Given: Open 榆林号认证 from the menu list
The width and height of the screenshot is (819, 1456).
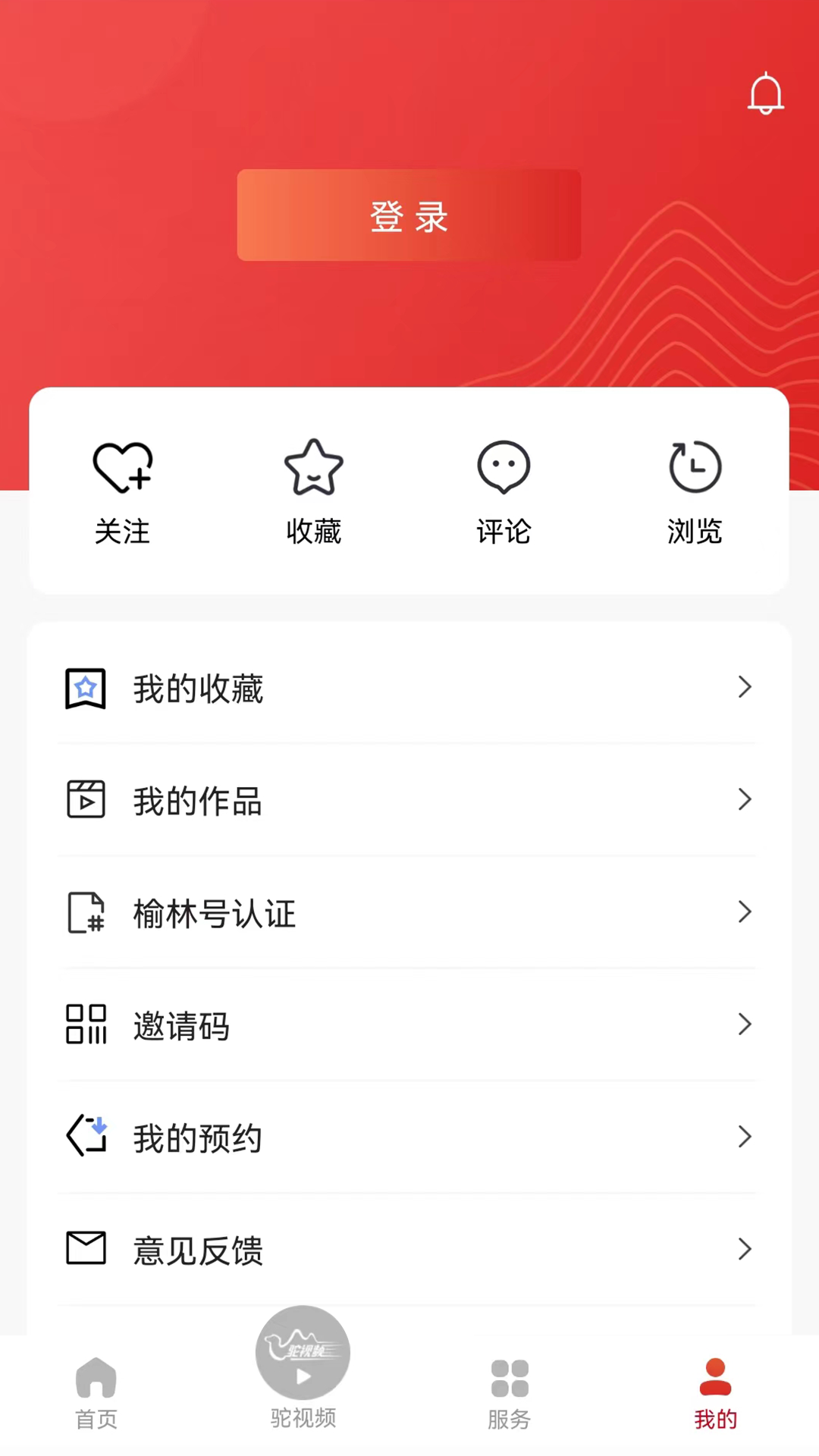Looking at the screenshot, I should (214, 914).
